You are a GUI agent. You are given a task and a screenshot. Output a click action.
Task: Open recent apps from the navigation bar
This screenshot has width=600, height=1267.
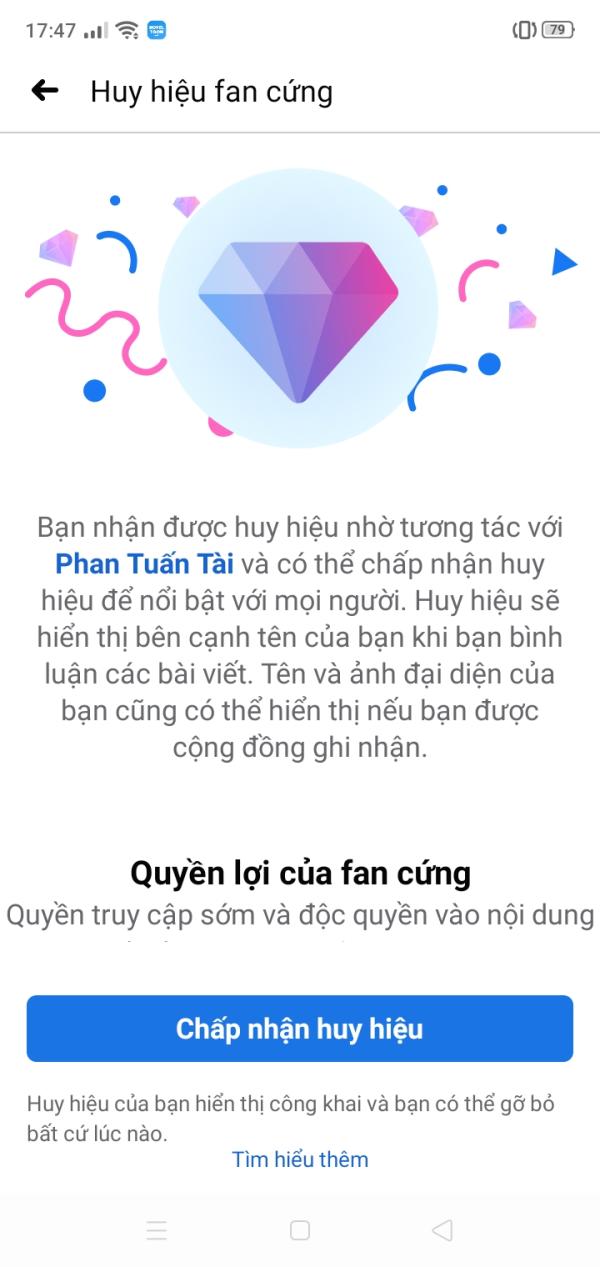(157, 1229)
